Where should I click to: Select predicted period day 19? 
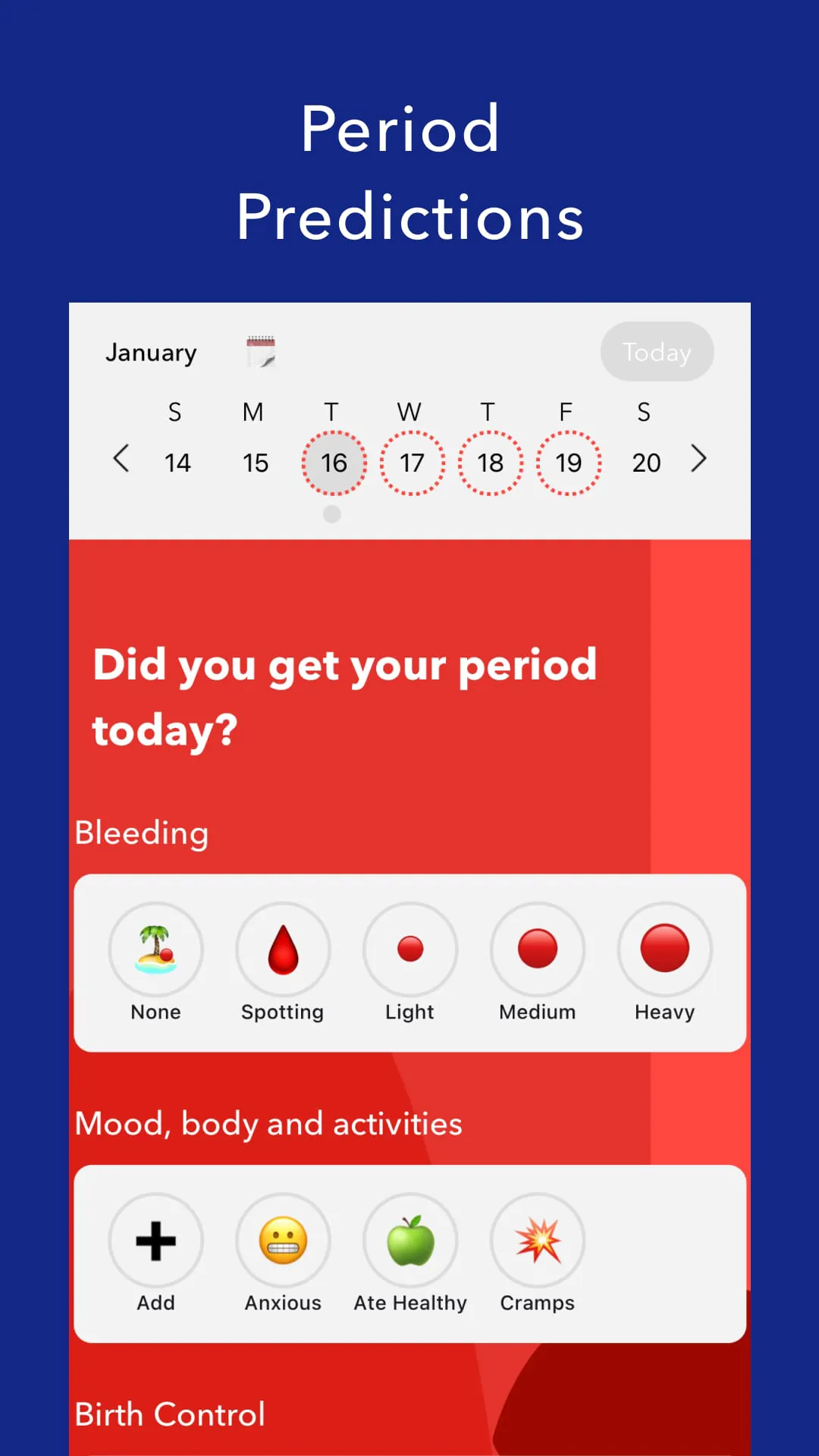569,463
